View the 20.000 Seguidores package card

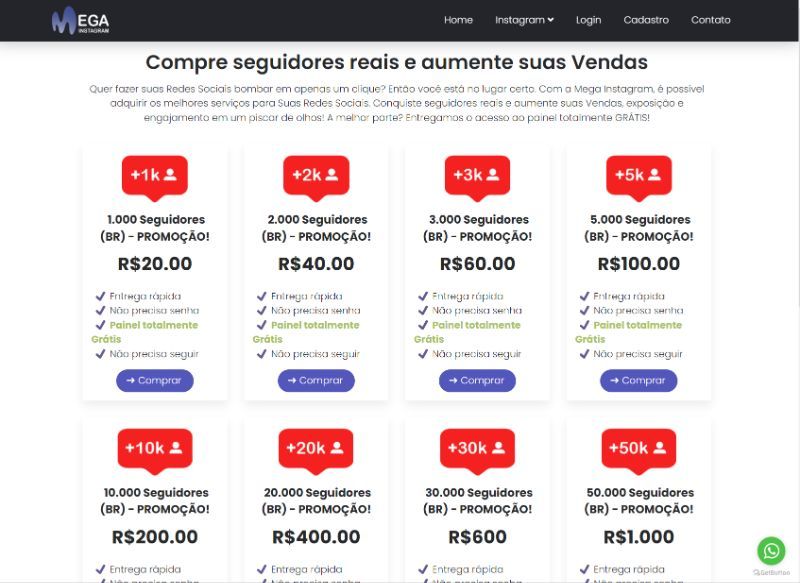[x=316, y=500]
